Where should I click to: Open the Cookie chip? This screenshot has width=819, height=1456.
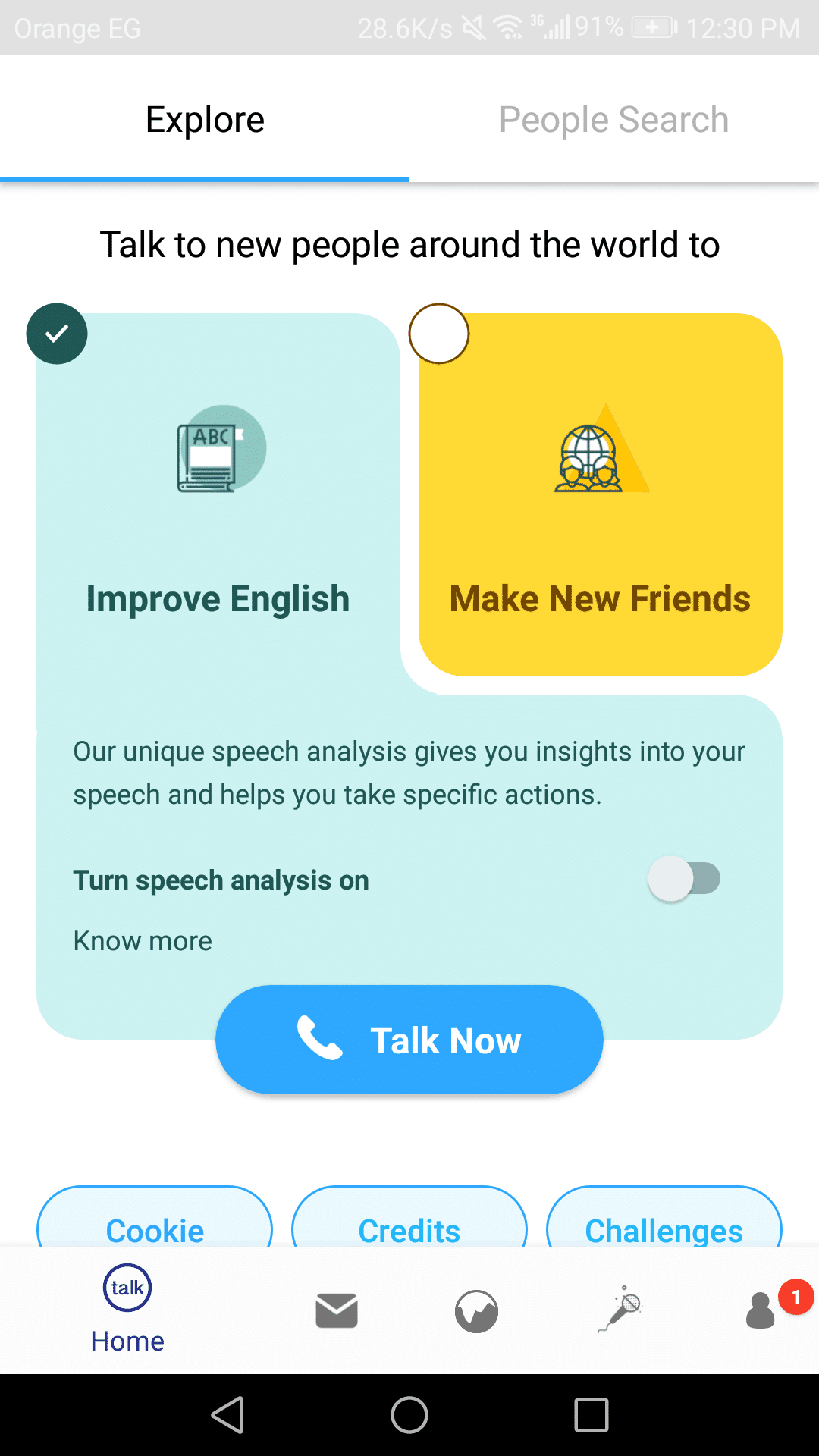coord(155,1222)
